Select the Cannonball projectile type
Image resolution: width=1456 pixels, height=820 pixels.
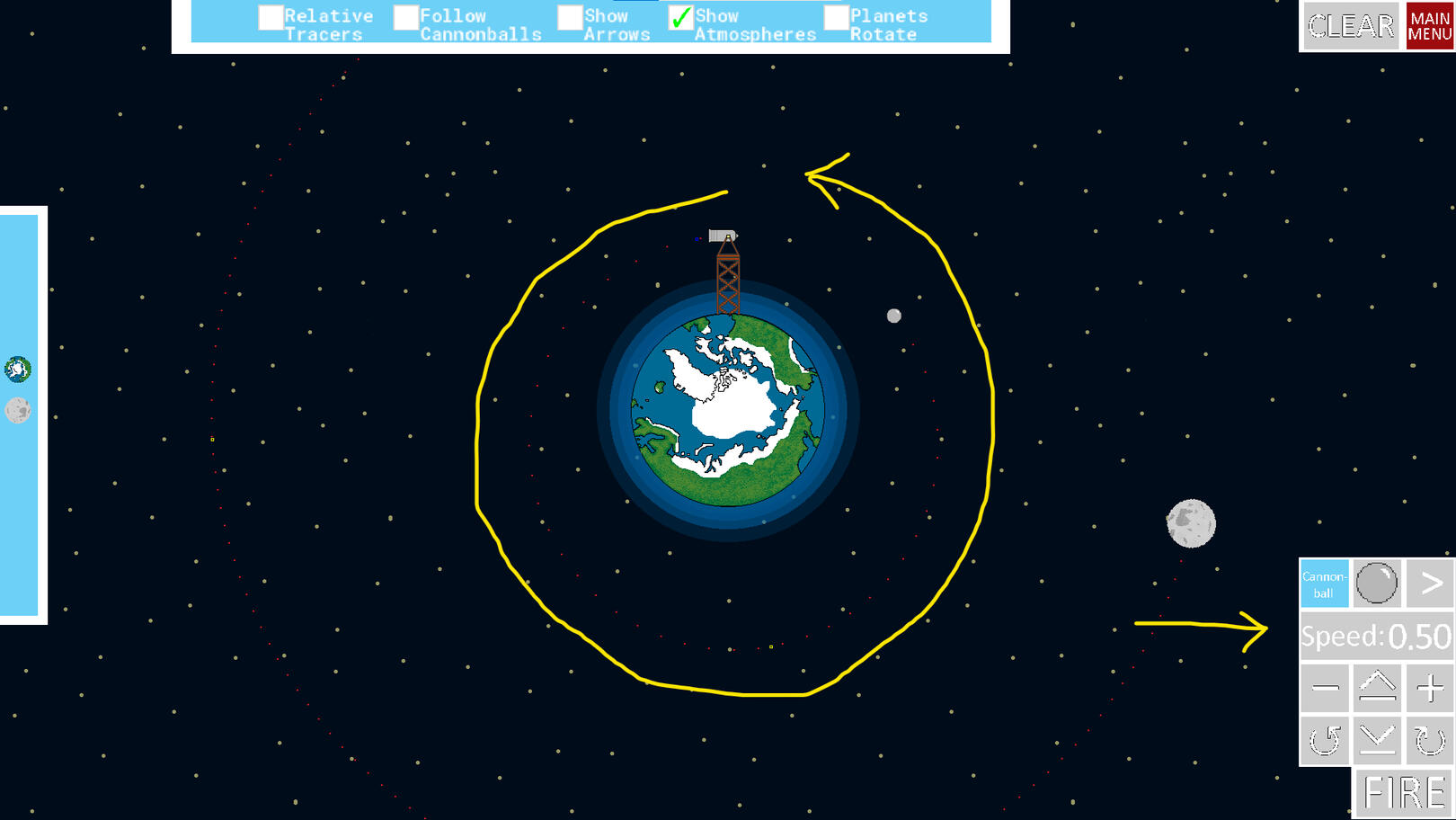(x=1324, y=584)
